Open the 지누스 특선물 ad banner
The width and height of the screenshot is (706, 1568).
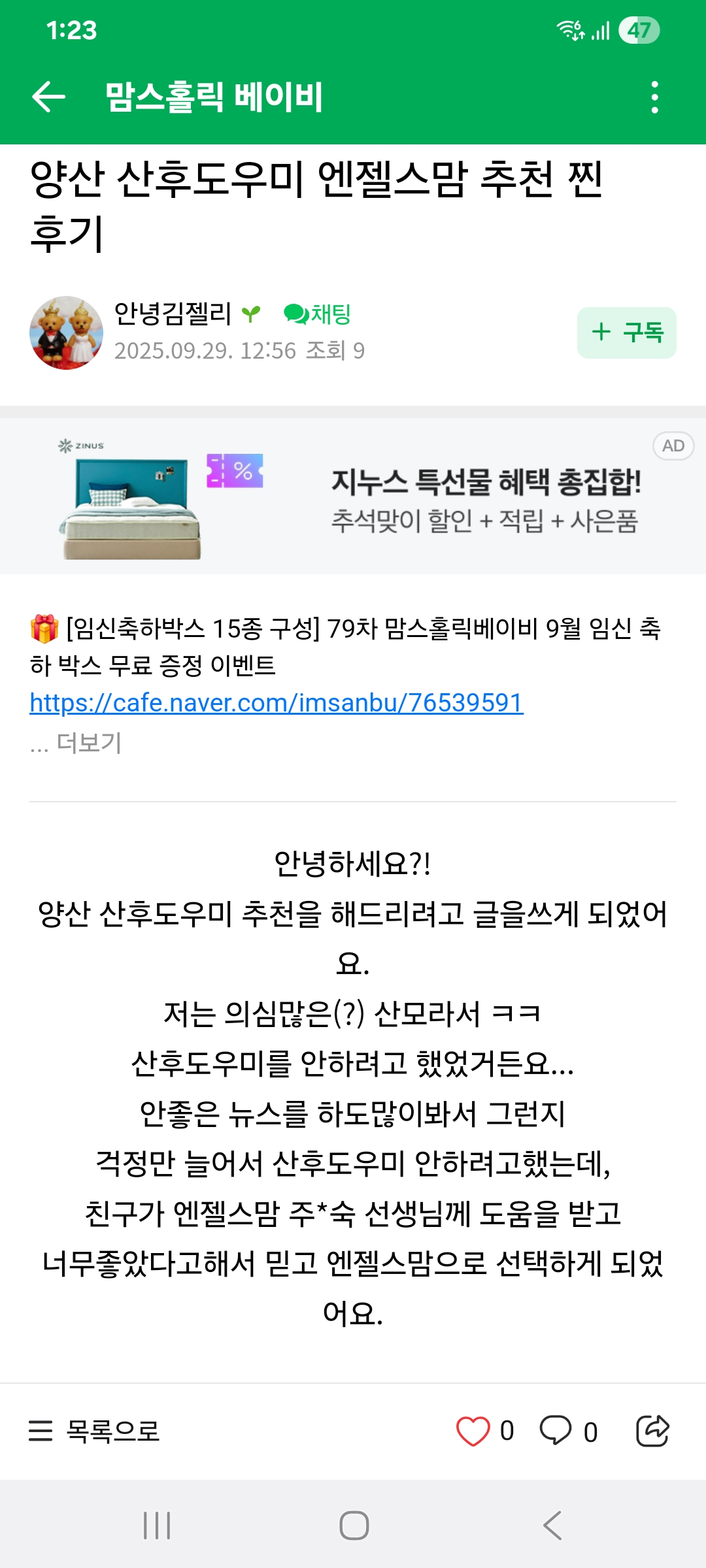[x=353, y=497]
